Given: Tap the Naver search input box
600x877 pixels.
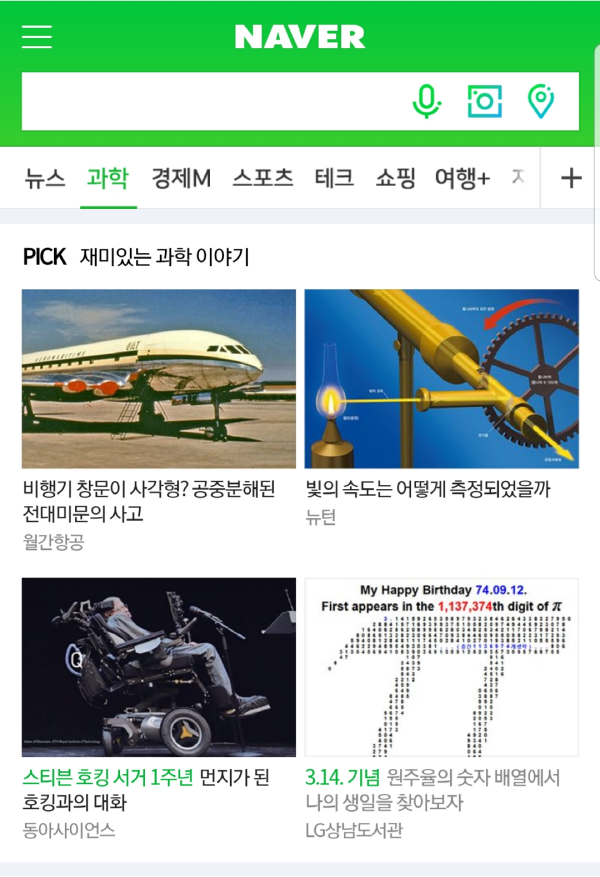Looking at the screenshot, I should [210, 101].
